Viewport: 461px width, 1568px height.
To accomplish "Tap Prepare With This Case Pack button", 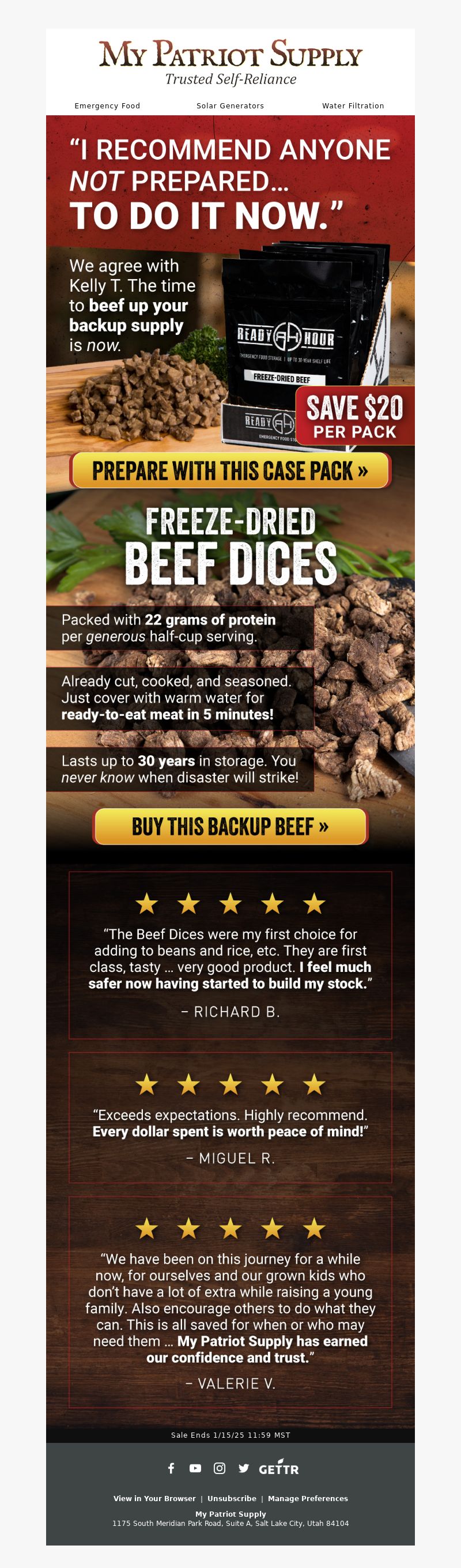I will point(230,470).
